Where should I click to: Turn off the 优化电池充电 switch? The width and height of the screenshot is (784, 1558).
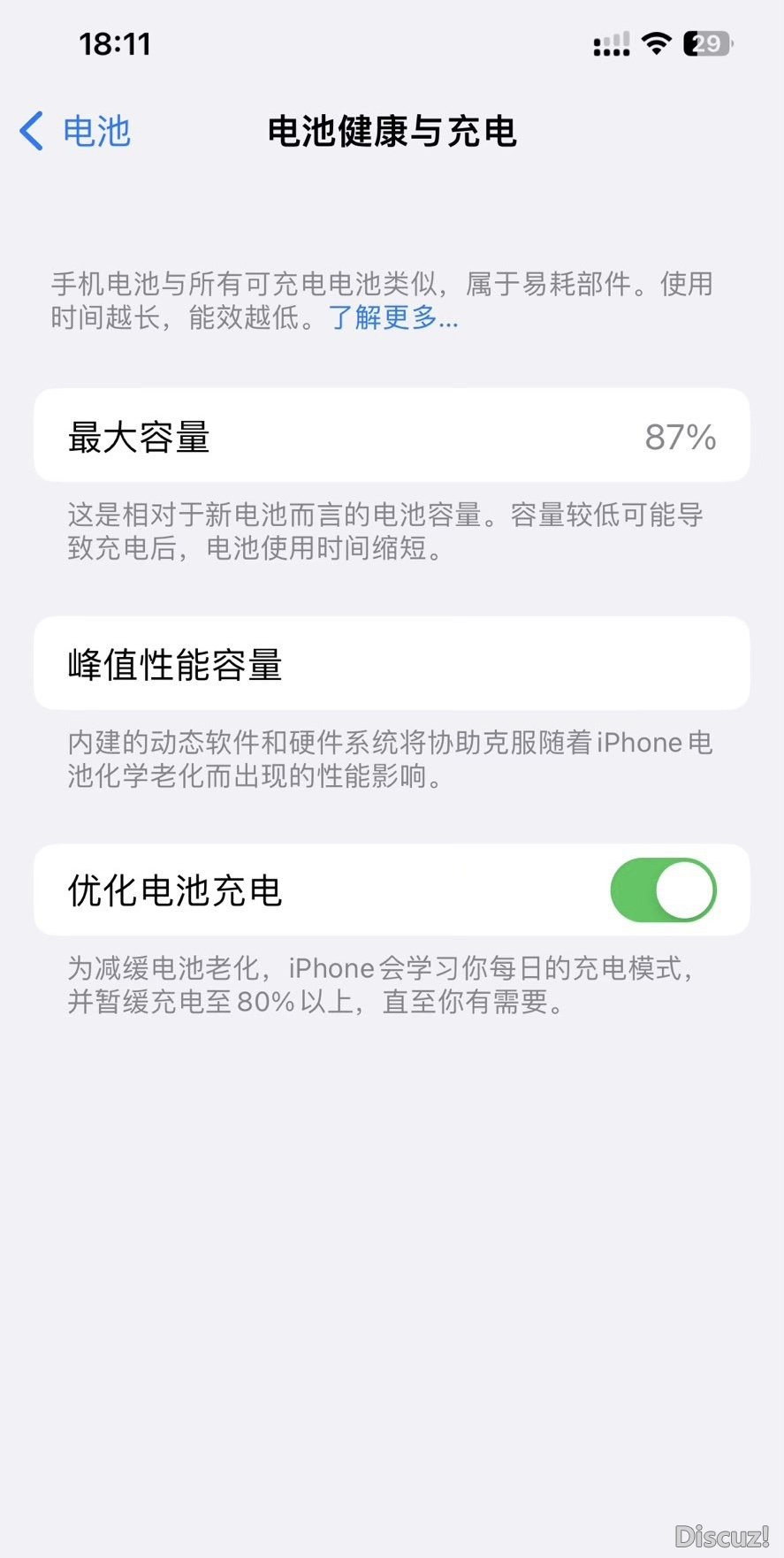coord(662,890)
